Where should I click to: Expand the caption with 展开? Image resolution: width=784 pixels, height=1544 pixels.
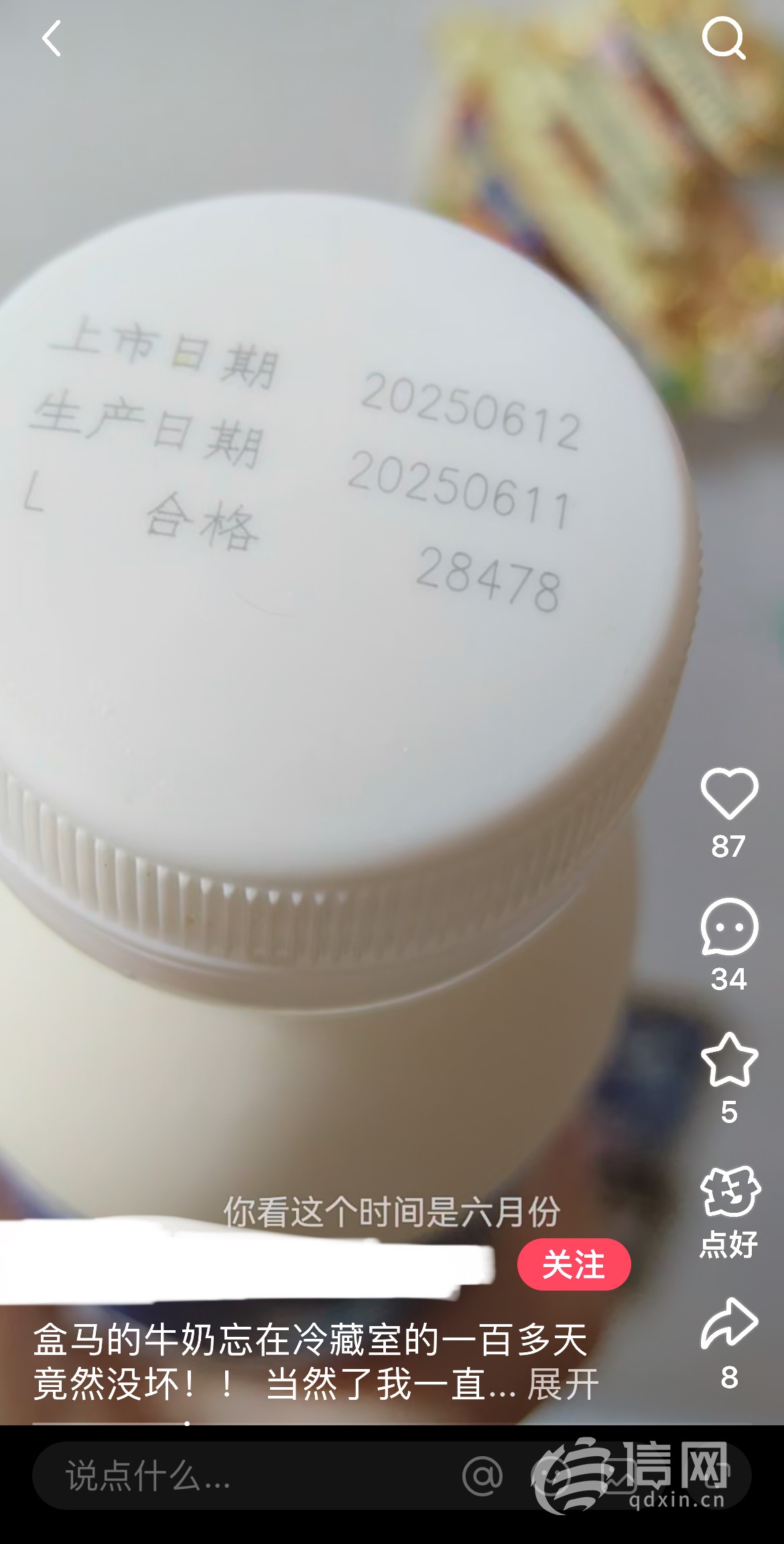click(x=563, y=1384)
